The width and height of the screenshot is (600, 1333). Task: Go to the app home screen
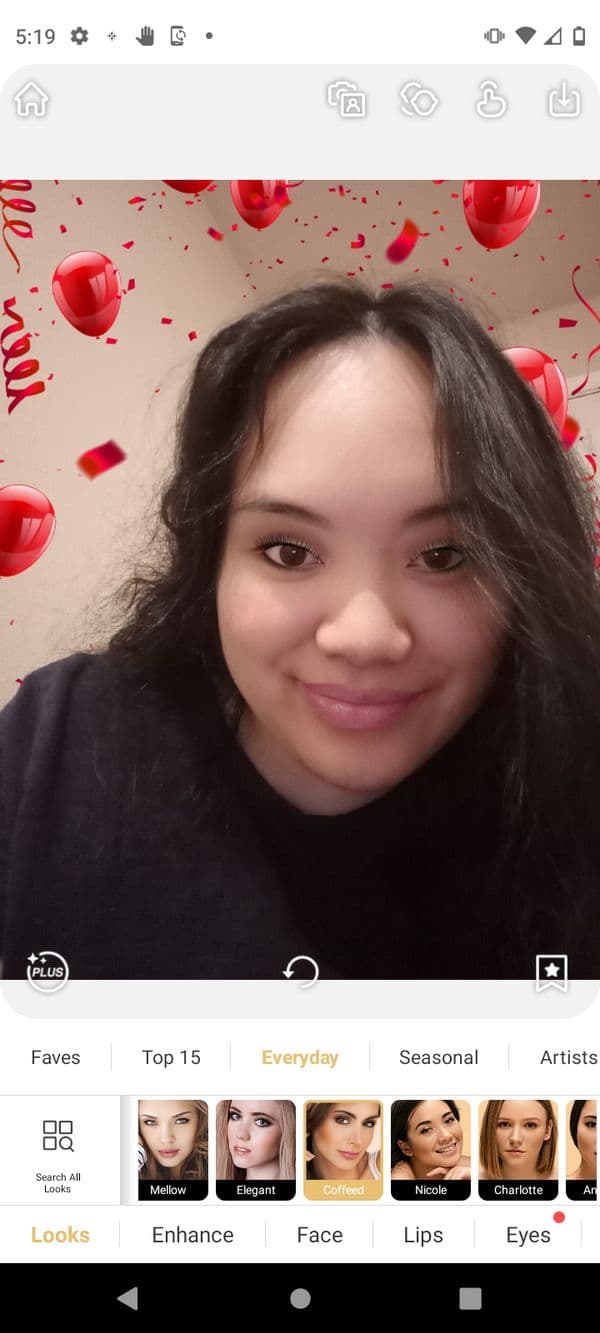tap(32, 99)
